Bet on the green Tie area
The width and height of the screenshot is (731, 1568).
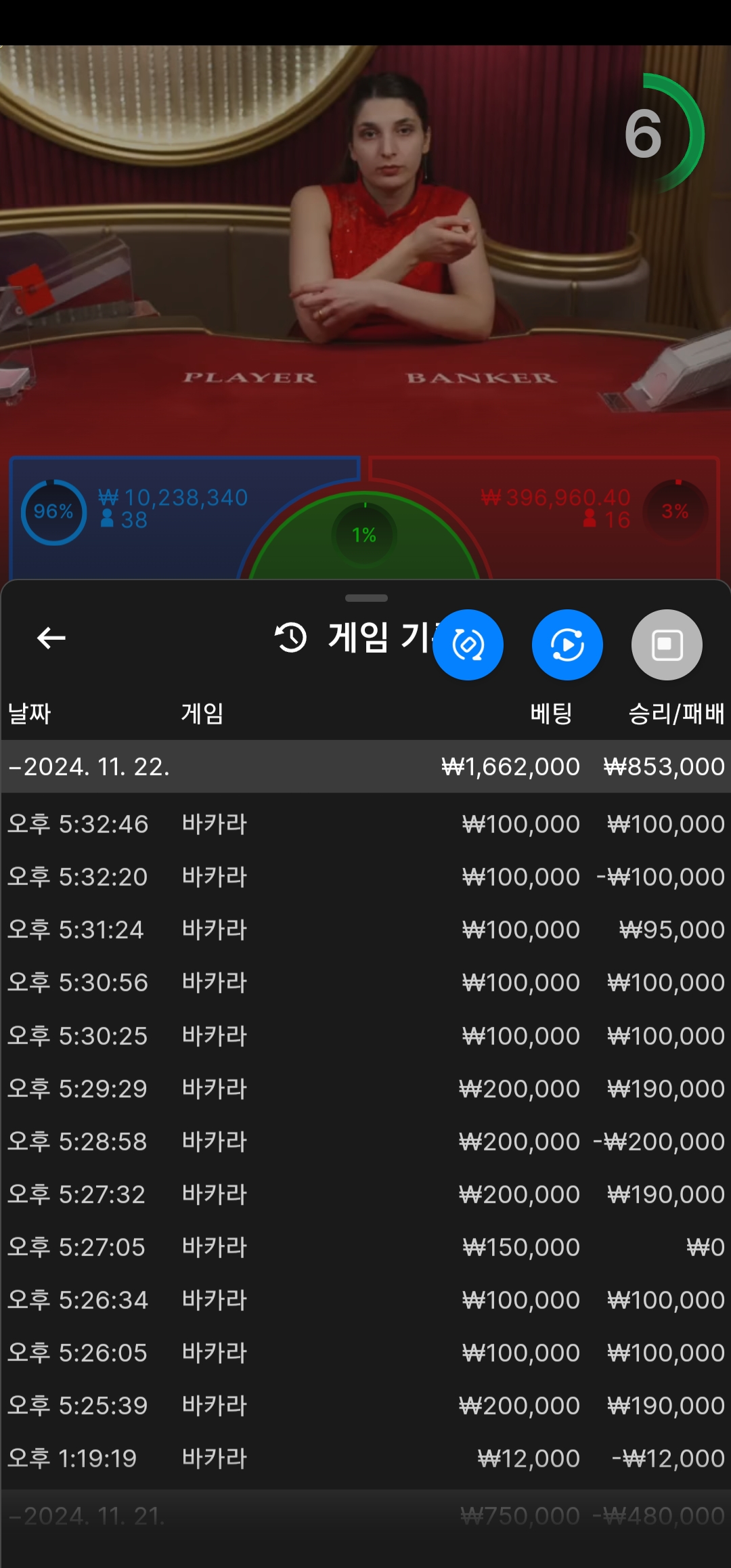pos(364,538)
